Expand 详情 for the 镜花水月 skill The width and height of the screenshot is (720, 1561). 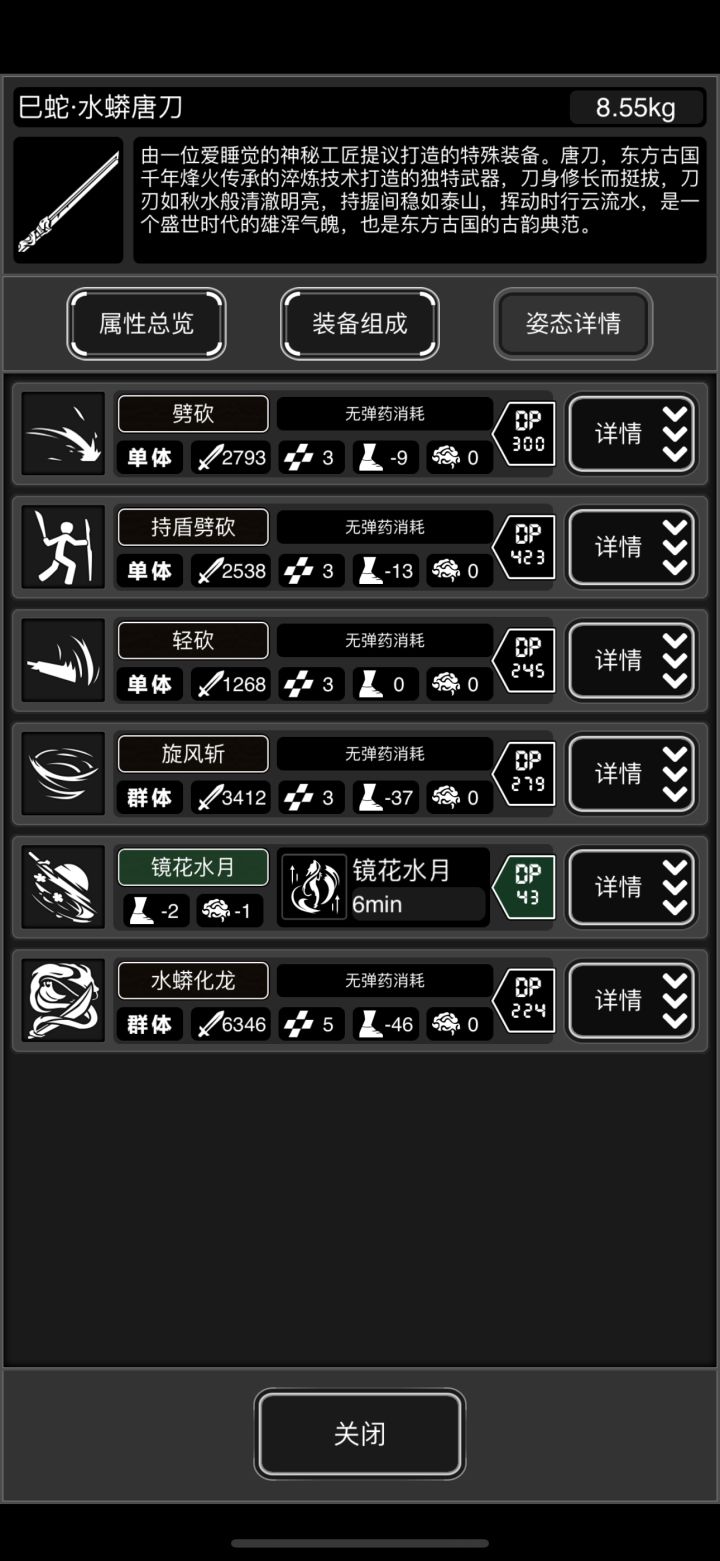(632, 887)
